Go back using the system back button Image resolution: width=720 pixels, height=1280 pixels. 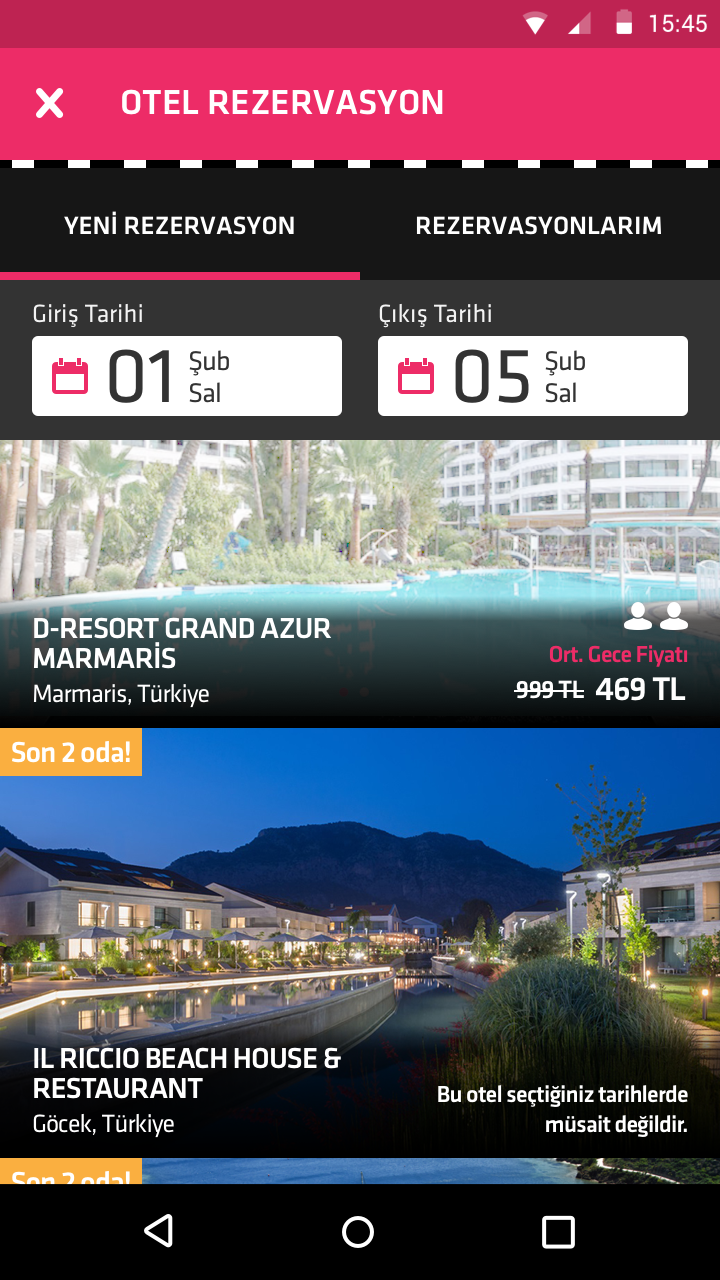point(159,1231)
